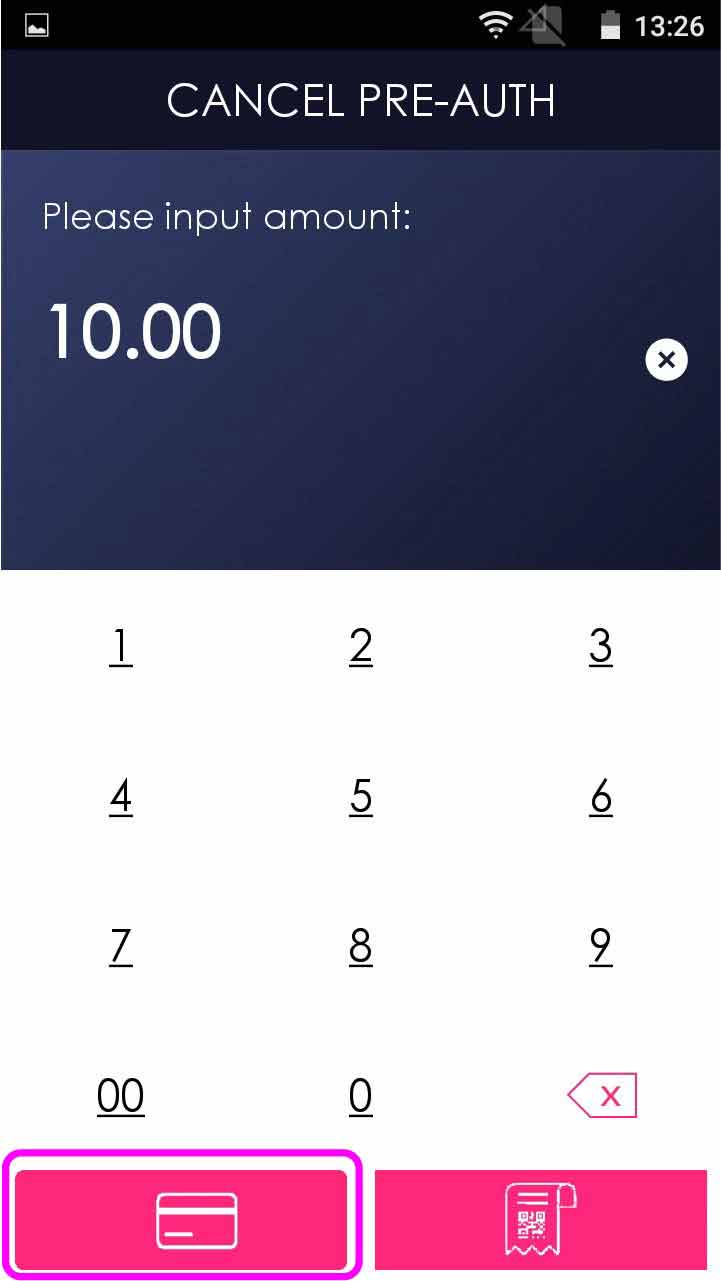This screenshot has width=721, height=1281.
Task: Enter digit 3 on keypad
Action: [600, 647]
